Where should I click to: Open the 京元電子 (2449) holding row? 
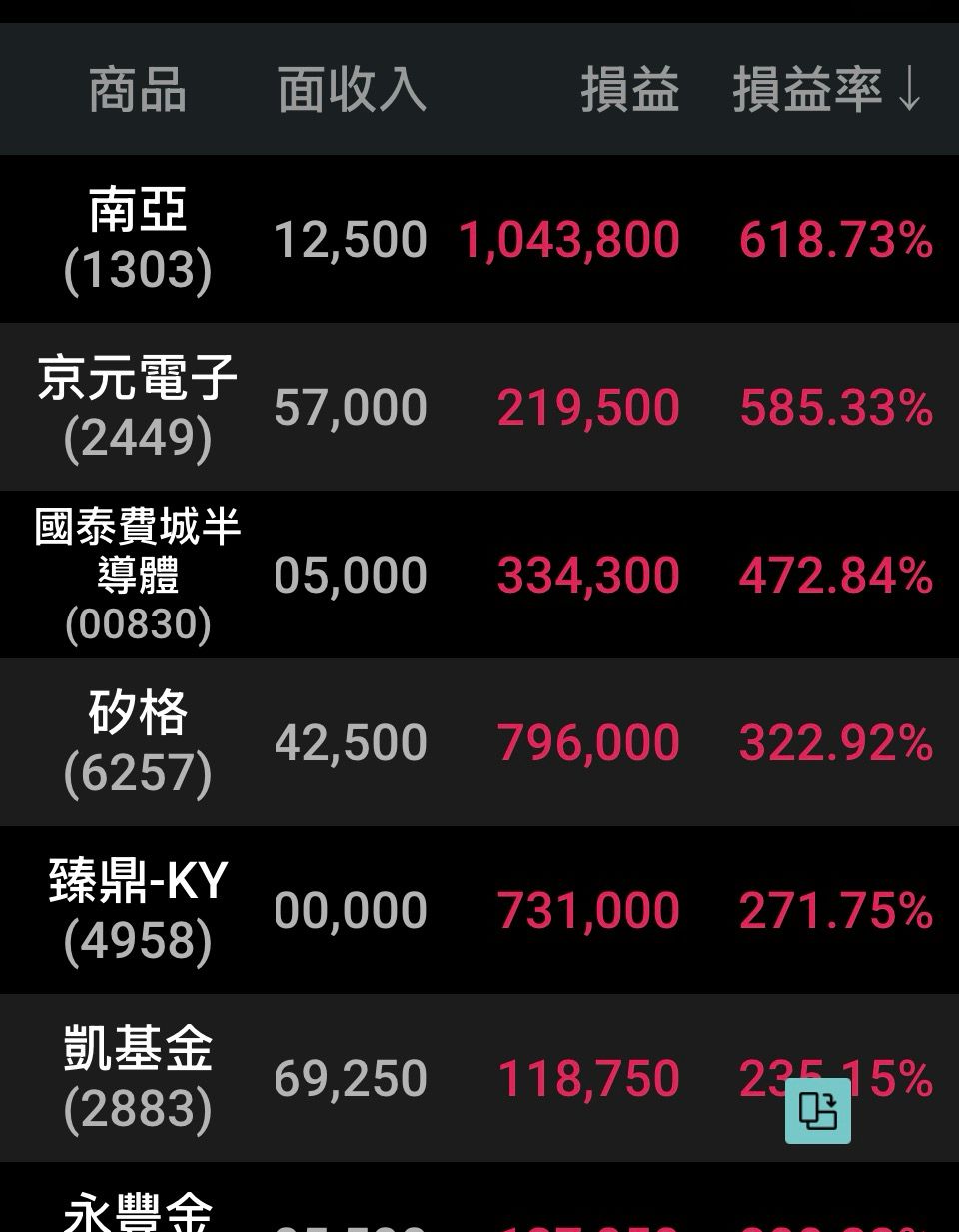click(479, 407)
